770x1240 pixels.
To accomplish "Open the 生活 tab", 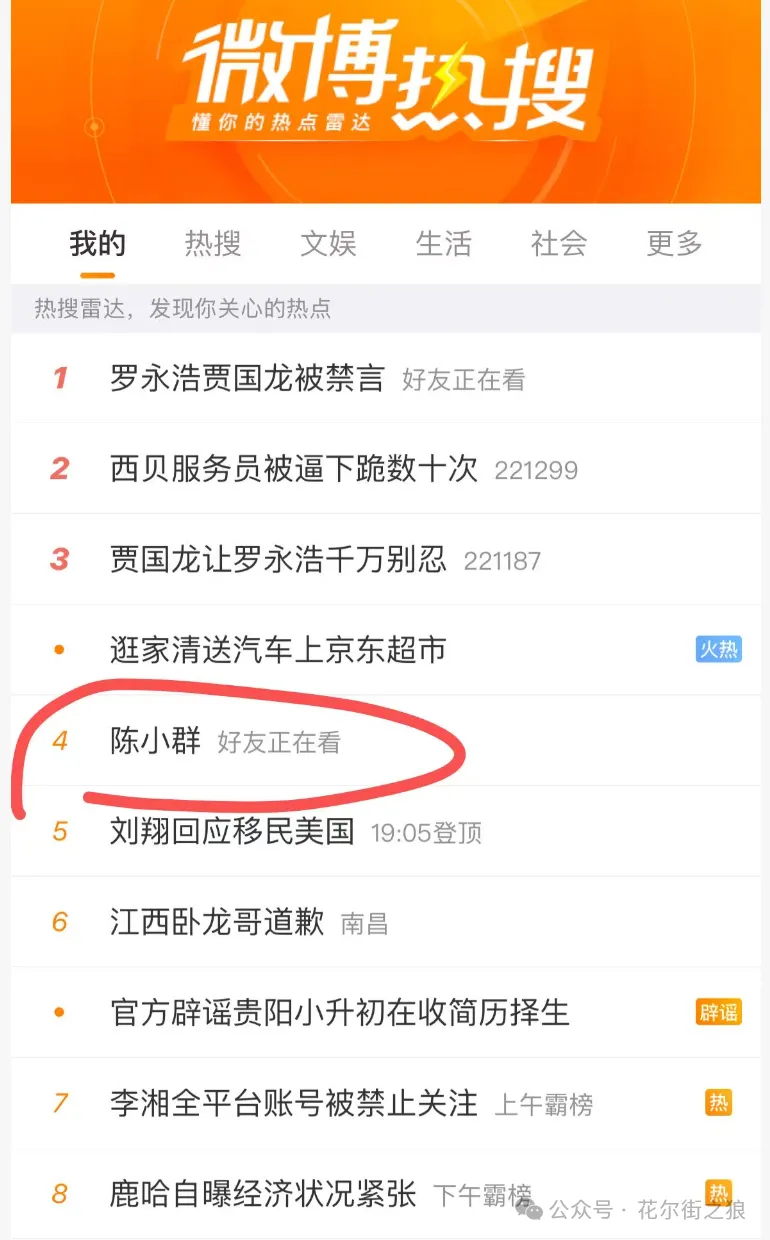I will pyautogui.click(x=443, y=243).
